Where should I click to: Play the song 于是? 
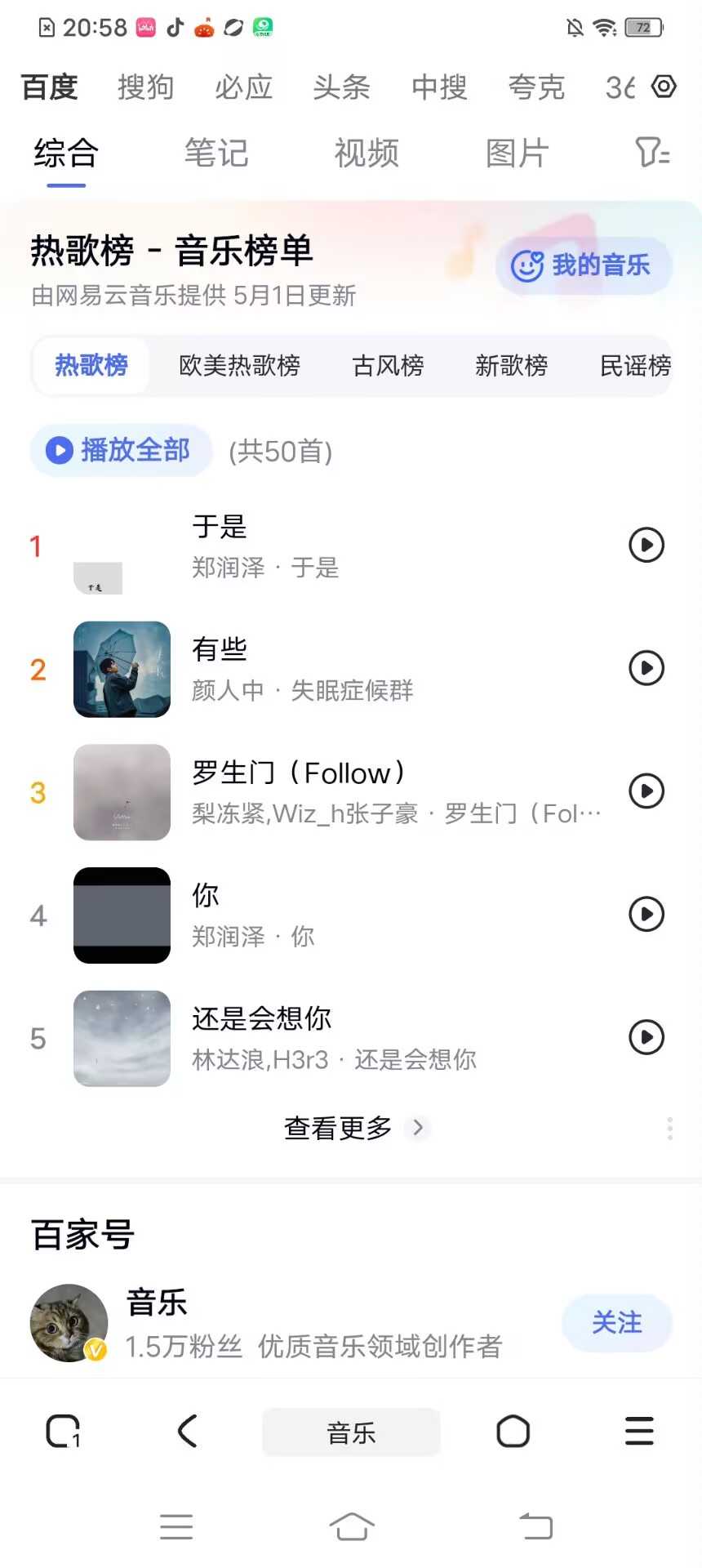[x=646, y=545]
